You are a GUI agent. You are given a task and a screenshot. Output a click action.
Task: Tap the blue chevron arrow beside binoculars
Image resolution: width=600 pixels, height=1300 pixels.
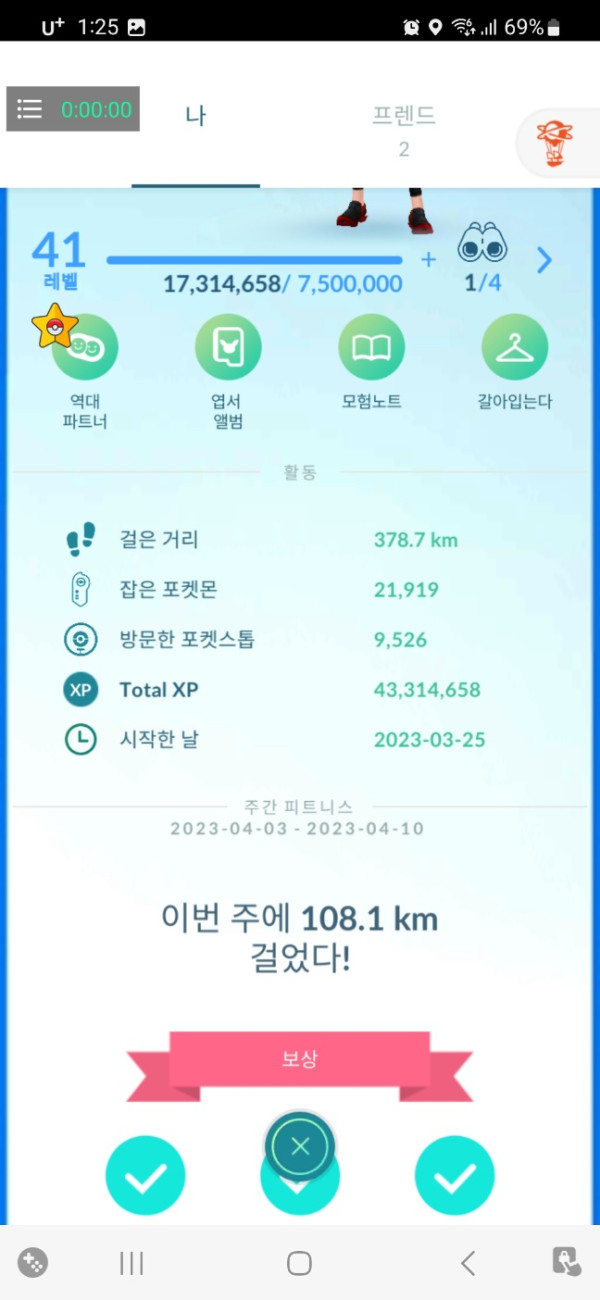[x=544, y=261]
